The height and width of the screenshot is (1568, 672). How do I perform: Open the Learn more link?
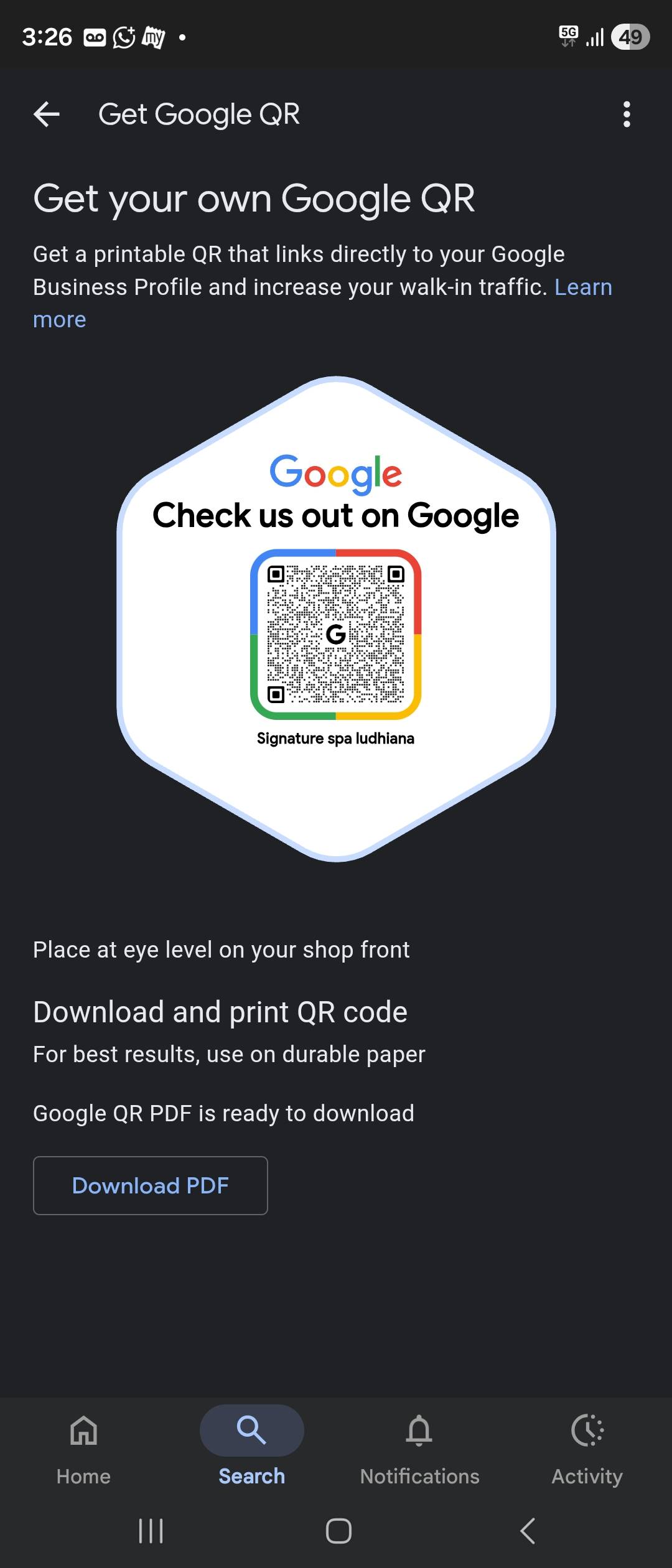582,287
